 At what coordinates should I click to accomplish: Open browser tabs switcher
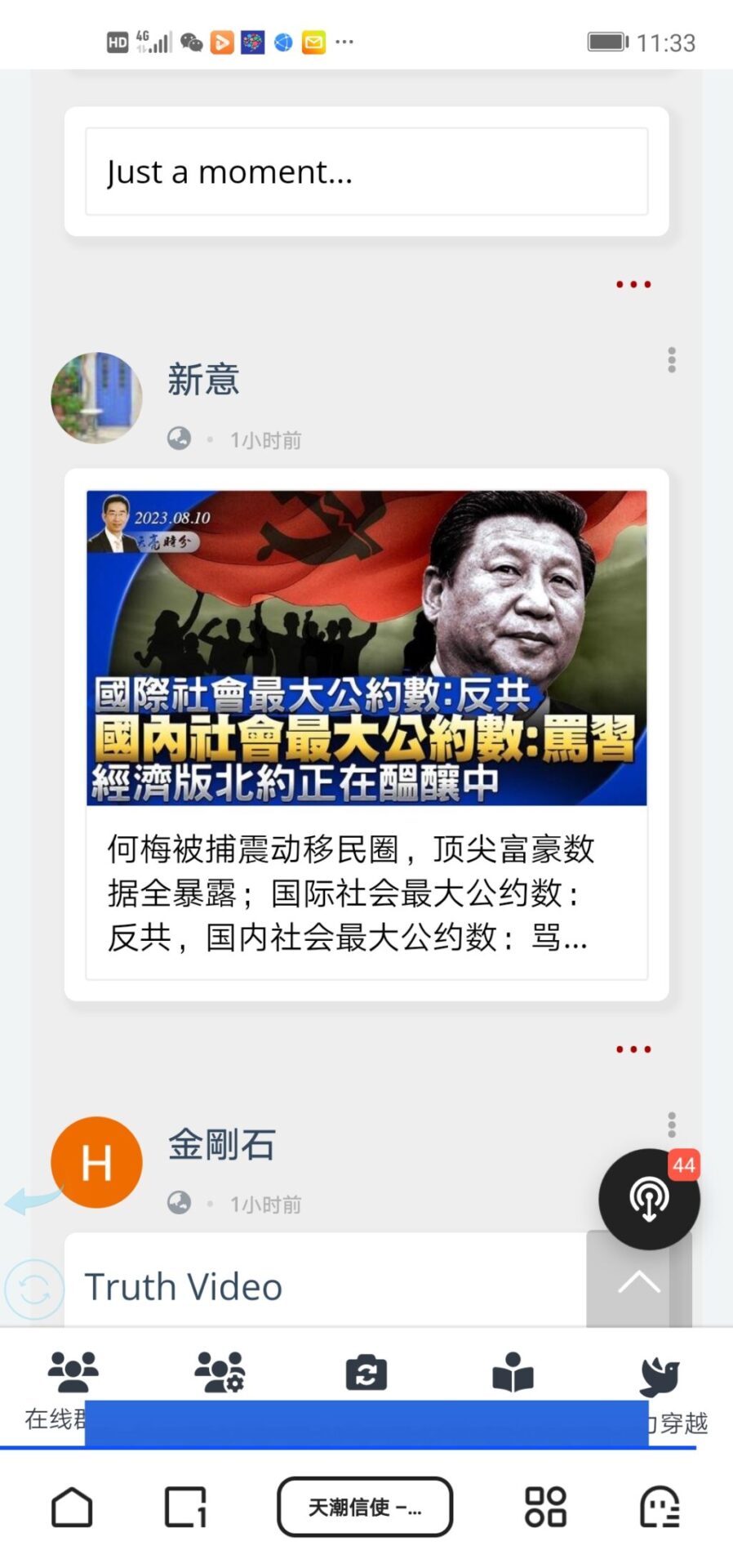click(x=185, y=1507)
